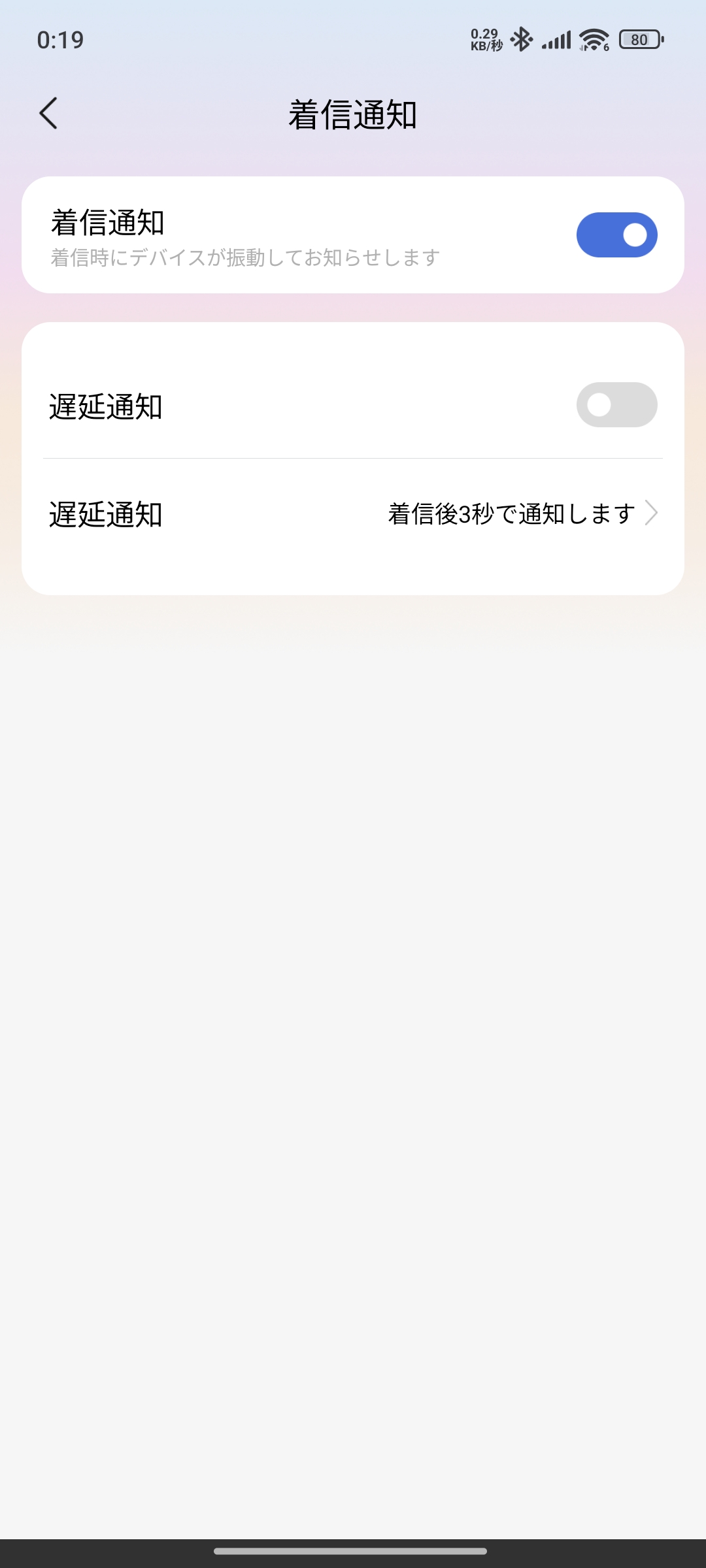
Task: Open 遅延通知 着信後3秒で通知します setting
Action: (x=353, y=514)
